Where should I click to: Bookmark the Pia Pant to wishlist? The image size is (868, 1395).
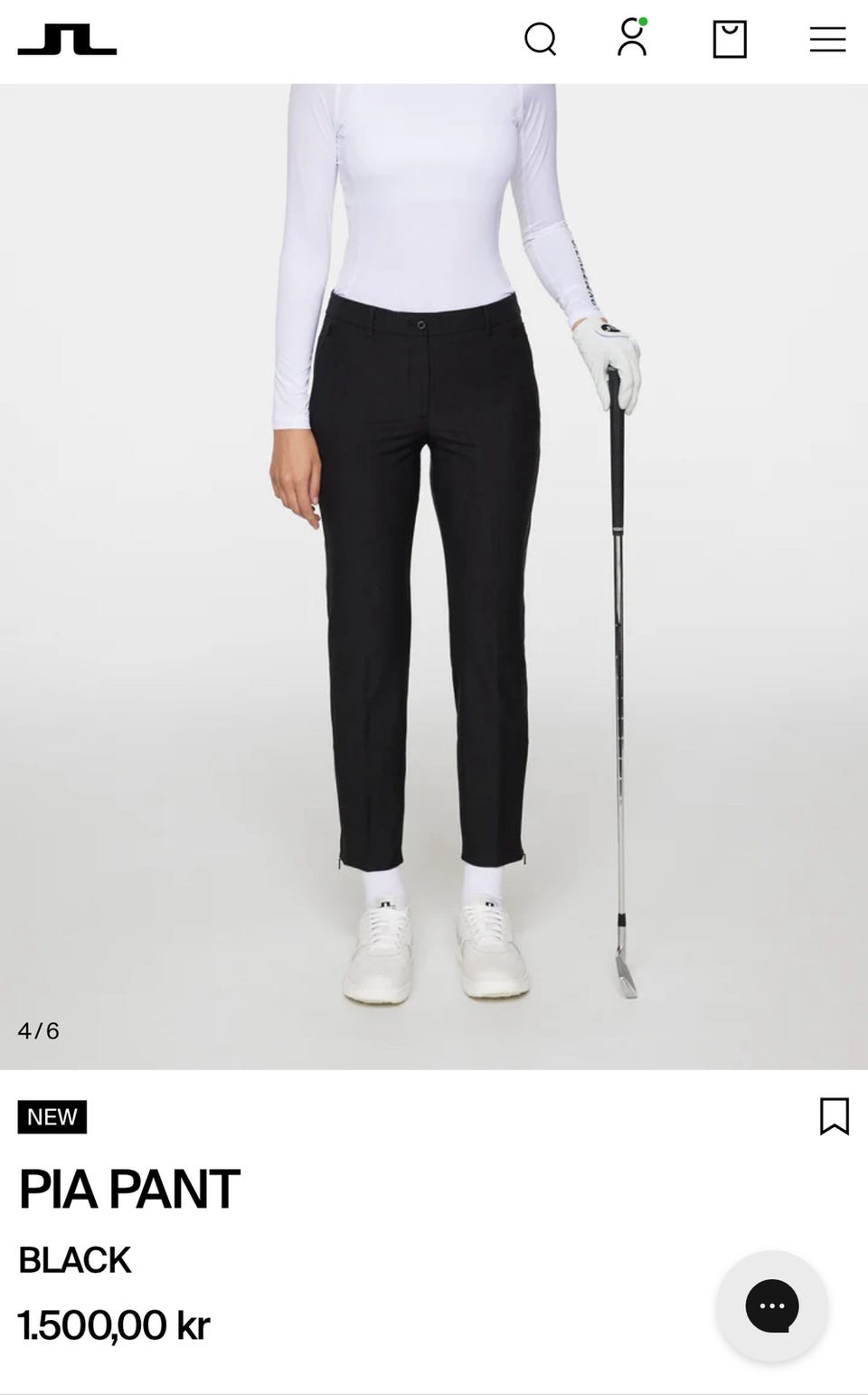pyautogui.click(x=834, y=1115)
